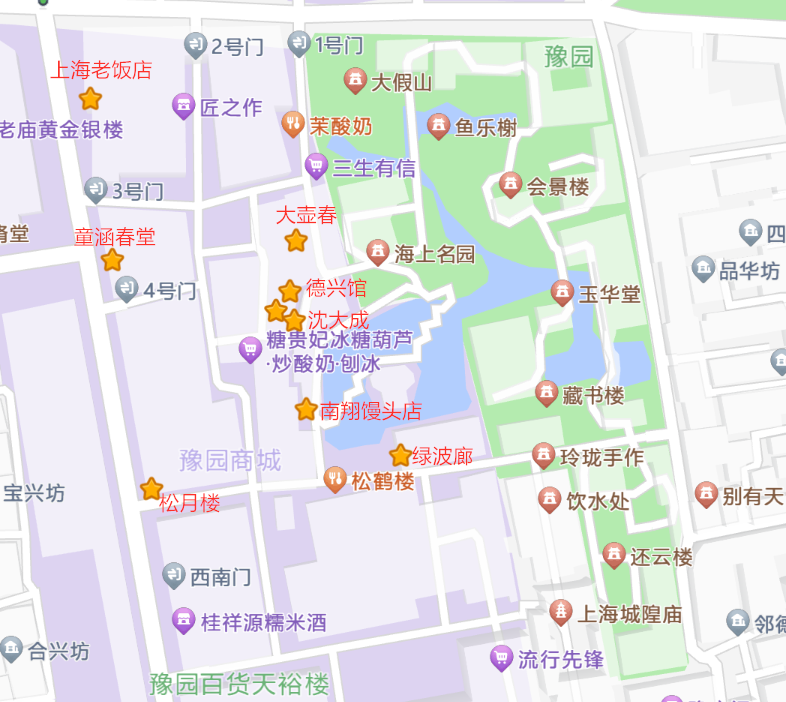Select the 鱼乐榭 attraction marker
The image size is (786, 702).
pyautogui.click(x=438, y=126)
